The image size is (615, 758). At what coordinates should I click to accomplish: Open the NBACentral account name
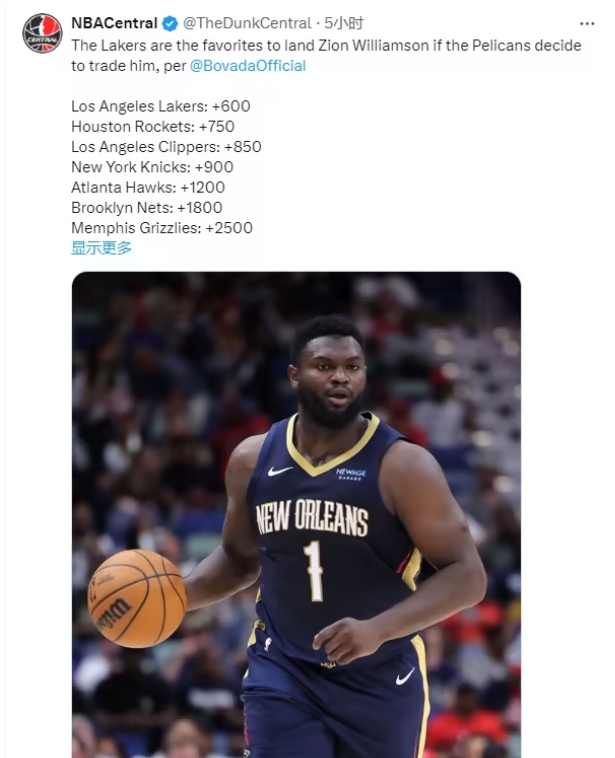coord(114,23)
